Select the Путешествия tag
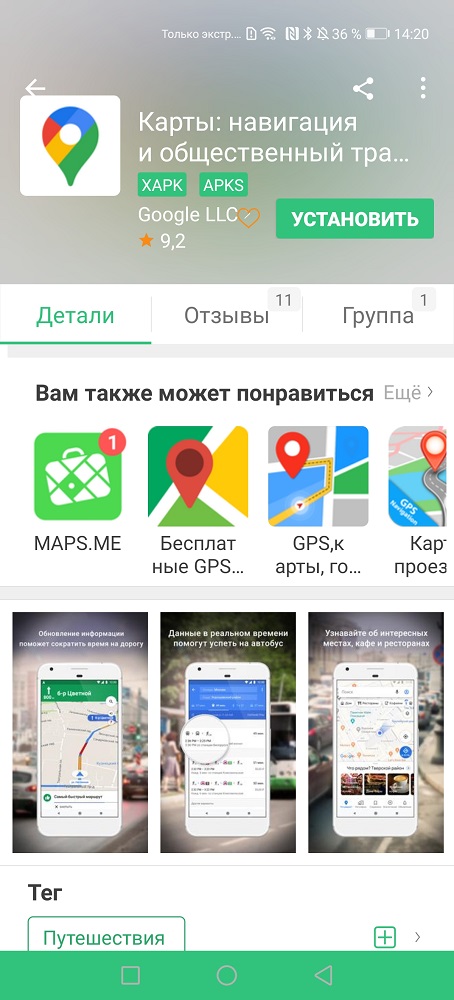Screen dimensions: 454x1000 coord(106,937)
